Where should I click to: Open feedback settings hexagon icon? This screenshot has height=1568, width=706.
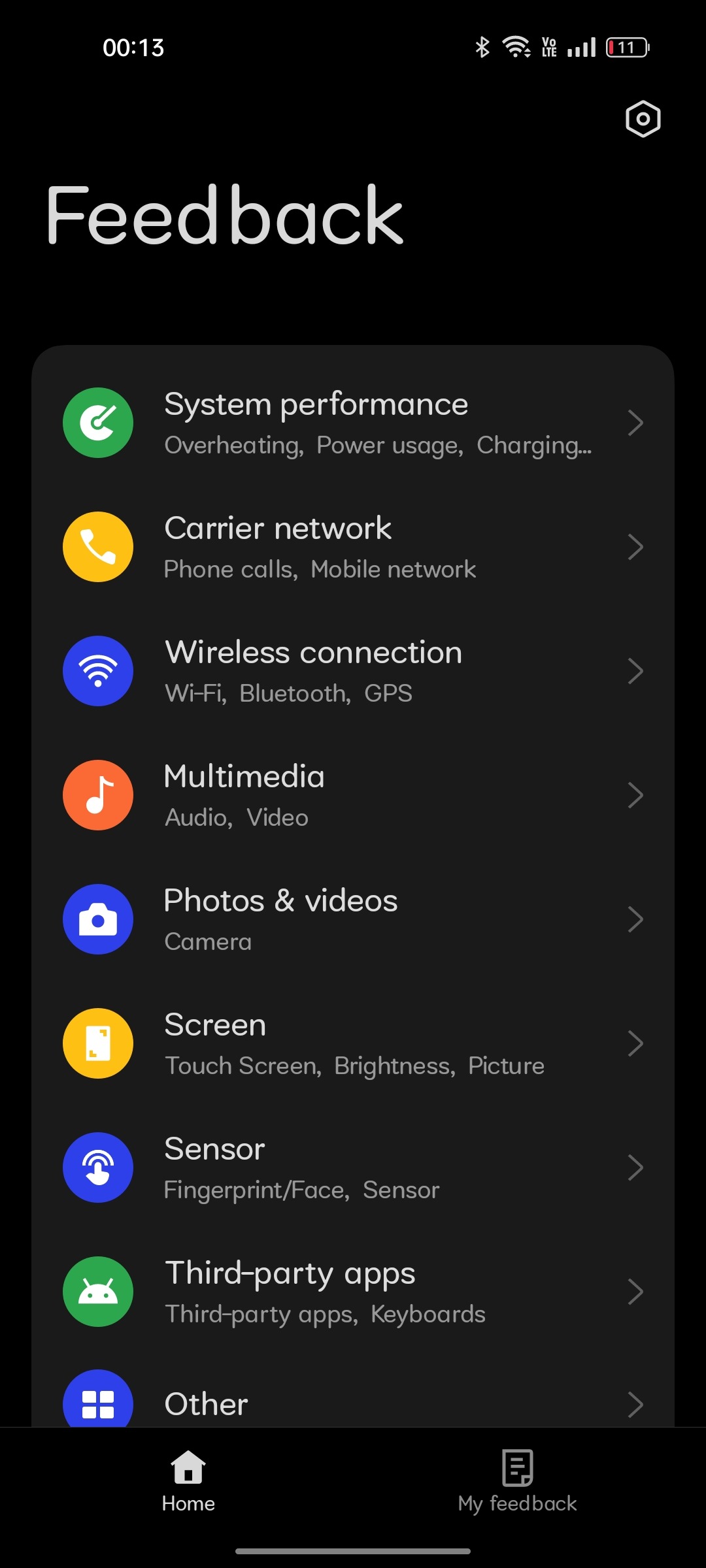643,119
